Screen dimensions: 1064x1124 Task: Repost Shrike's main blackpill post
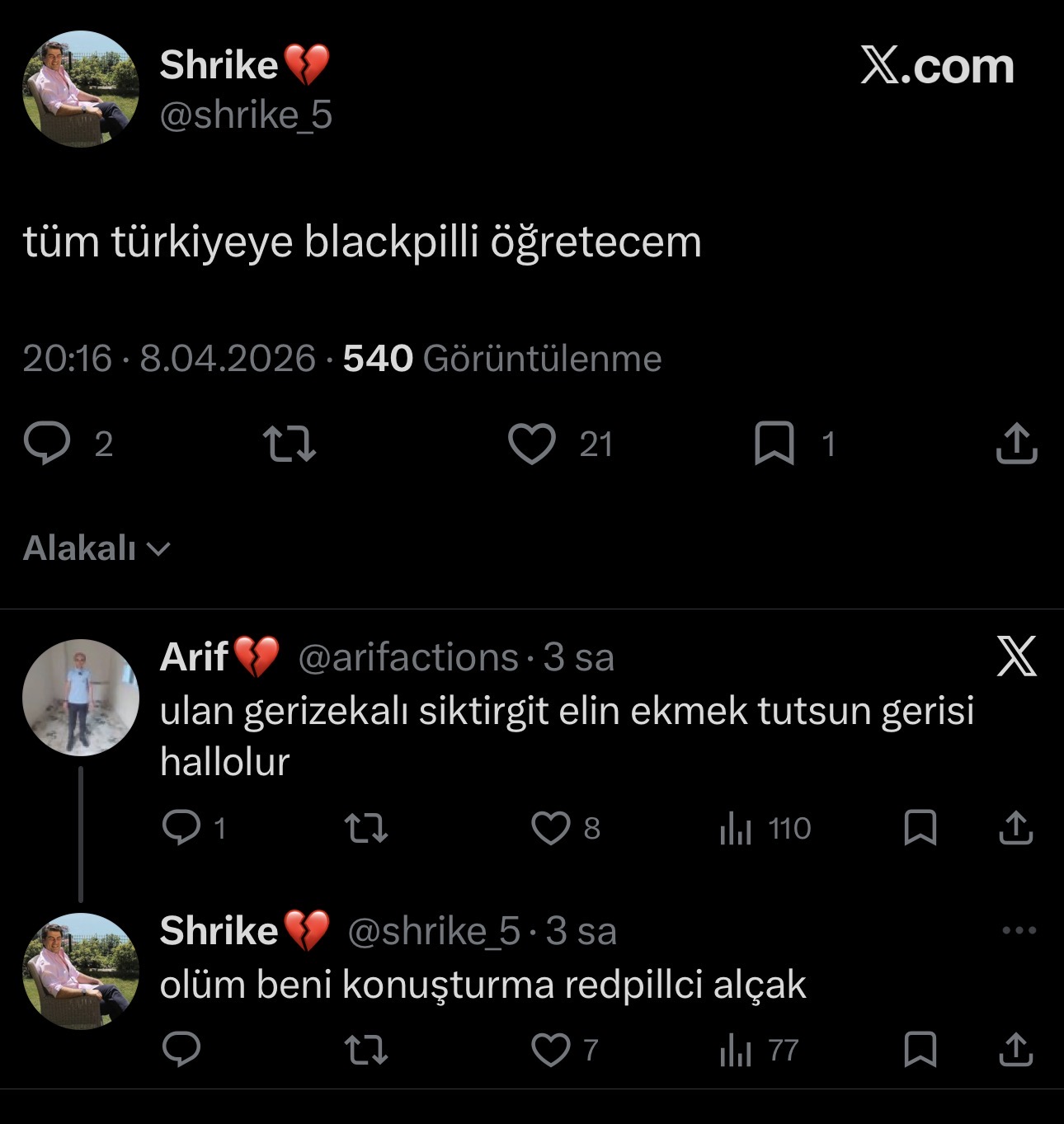coord(290,444)
